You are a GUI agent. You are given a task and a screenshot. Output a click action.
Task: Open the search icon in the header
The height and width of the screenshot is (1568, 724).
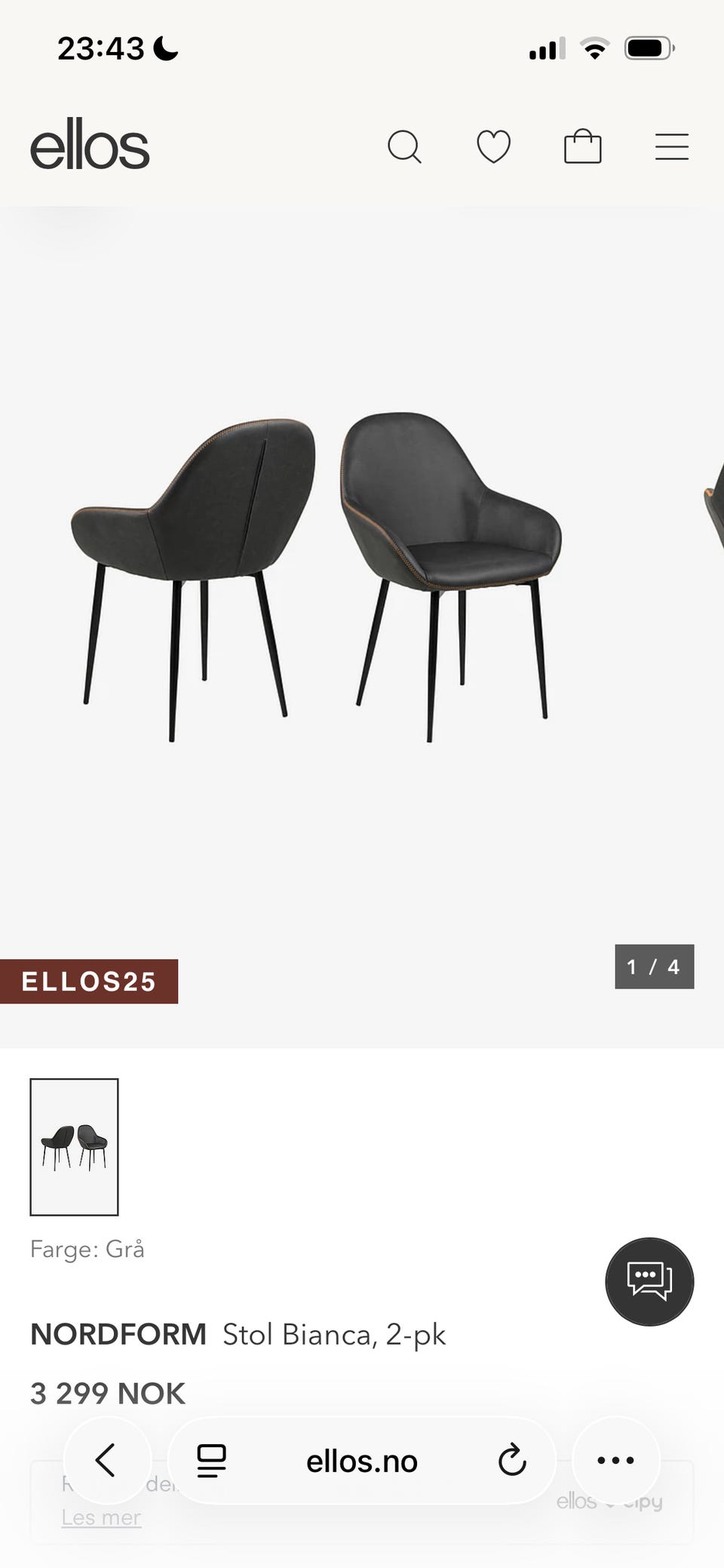point(404,146)
